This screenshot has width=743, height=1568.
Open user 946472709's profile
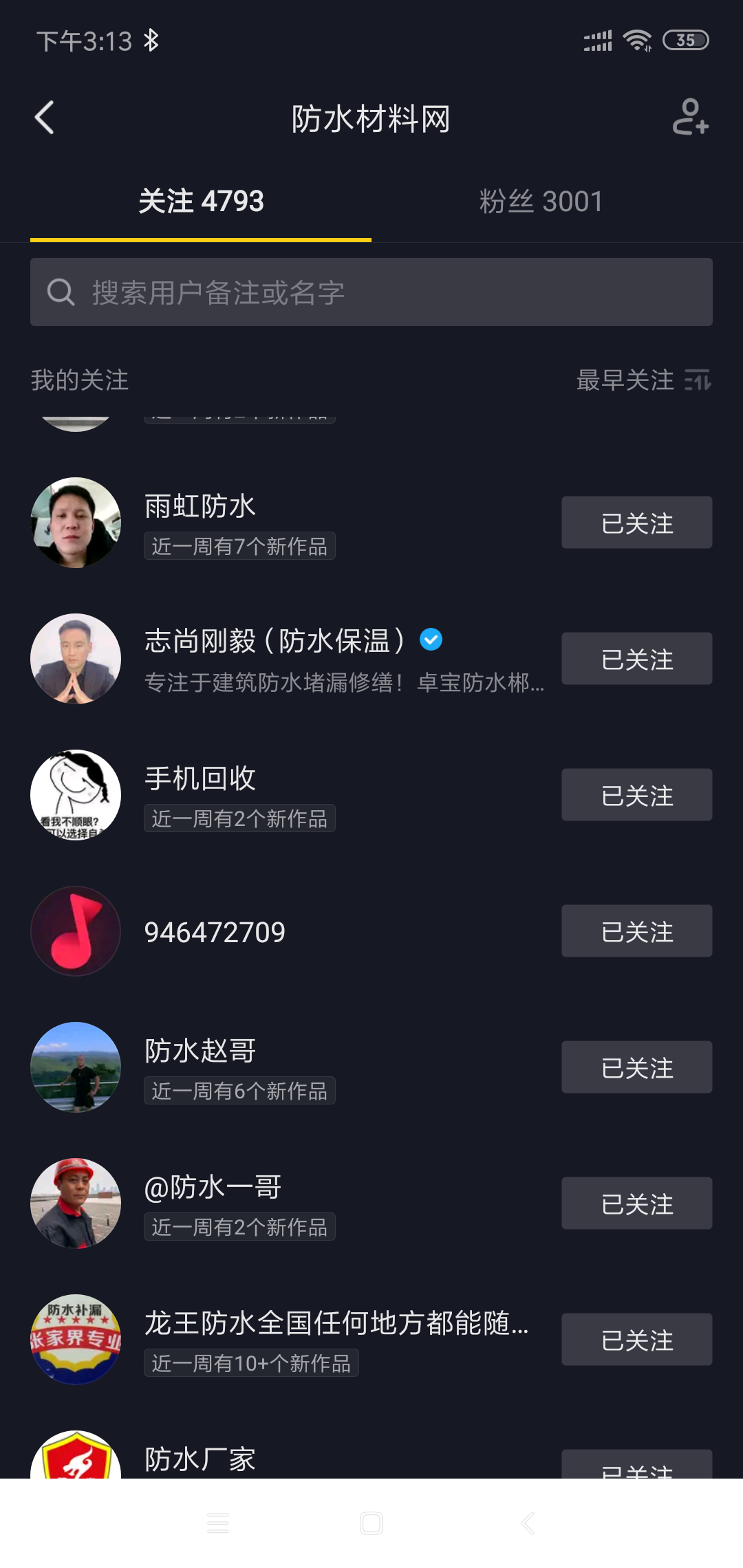(x=215, y=932)
